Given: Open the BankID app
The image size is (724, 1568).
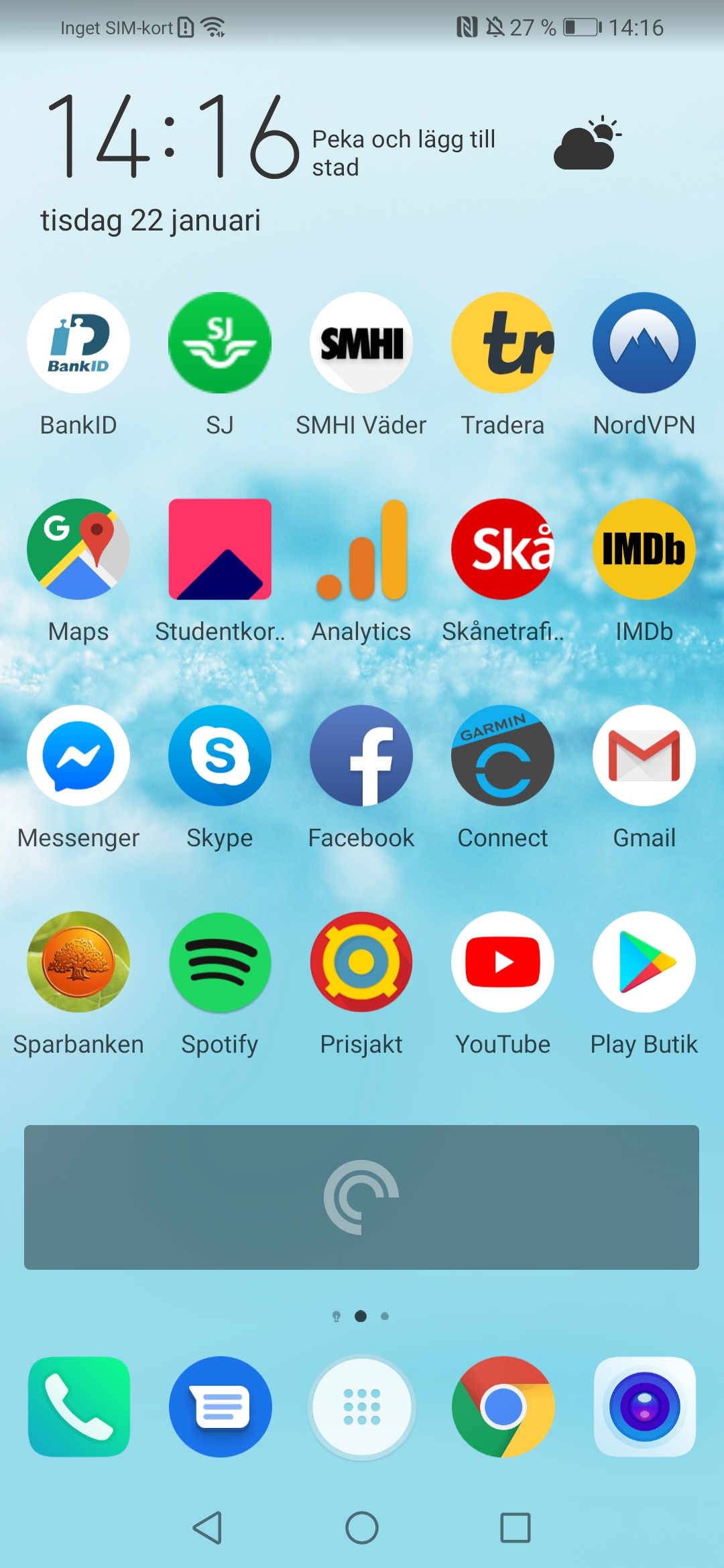Looking at the screenshot, I should tap(78, 343).
